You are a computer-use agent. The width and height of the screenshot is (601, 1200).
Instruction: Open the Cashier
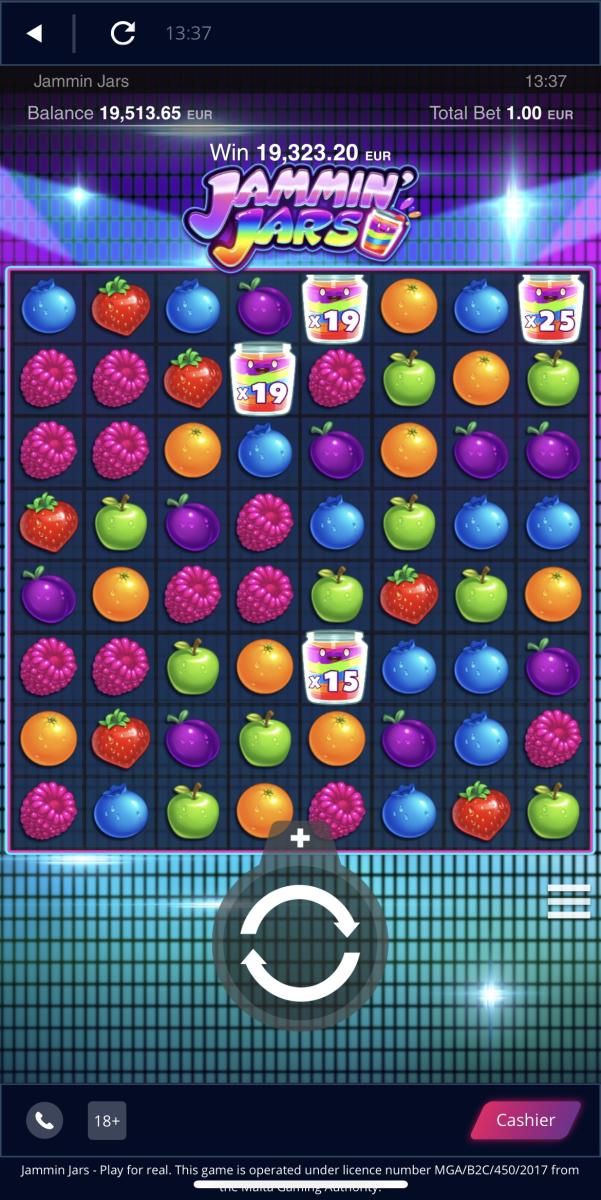tap(525, 1120)
